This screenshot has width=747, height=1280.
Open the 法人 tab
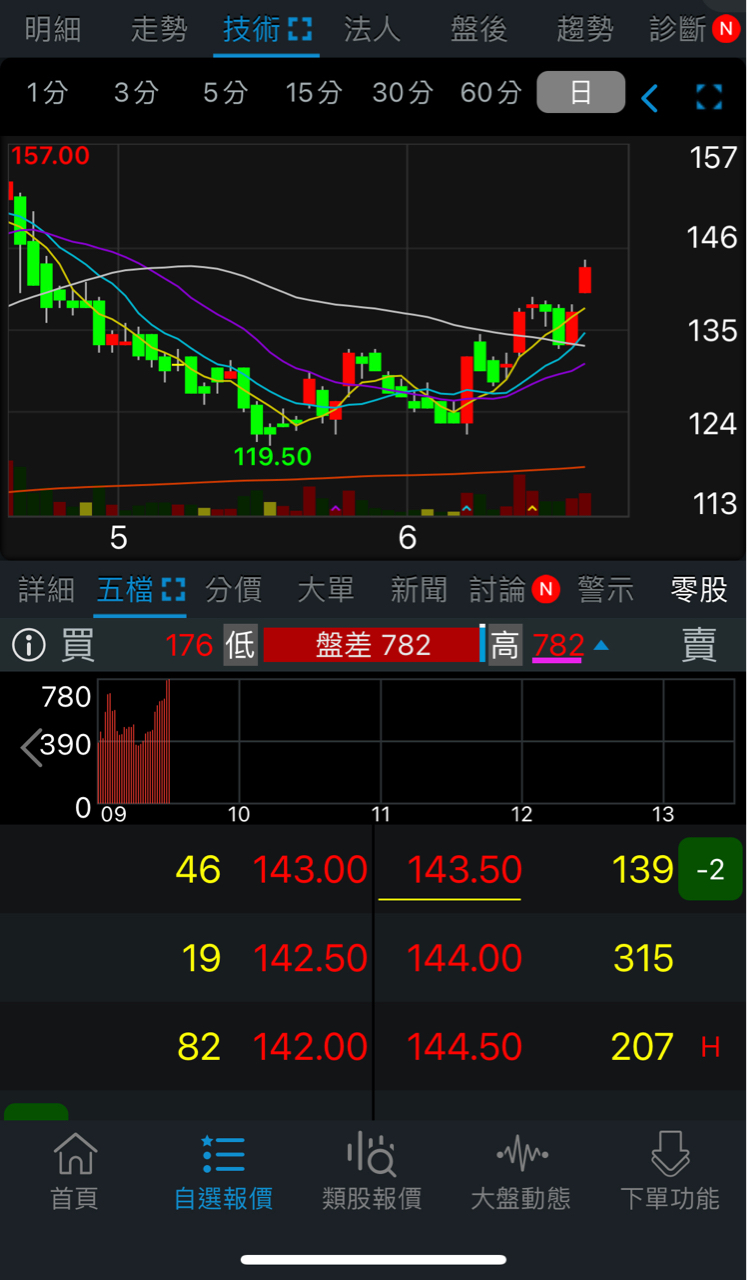click(372, 30)
